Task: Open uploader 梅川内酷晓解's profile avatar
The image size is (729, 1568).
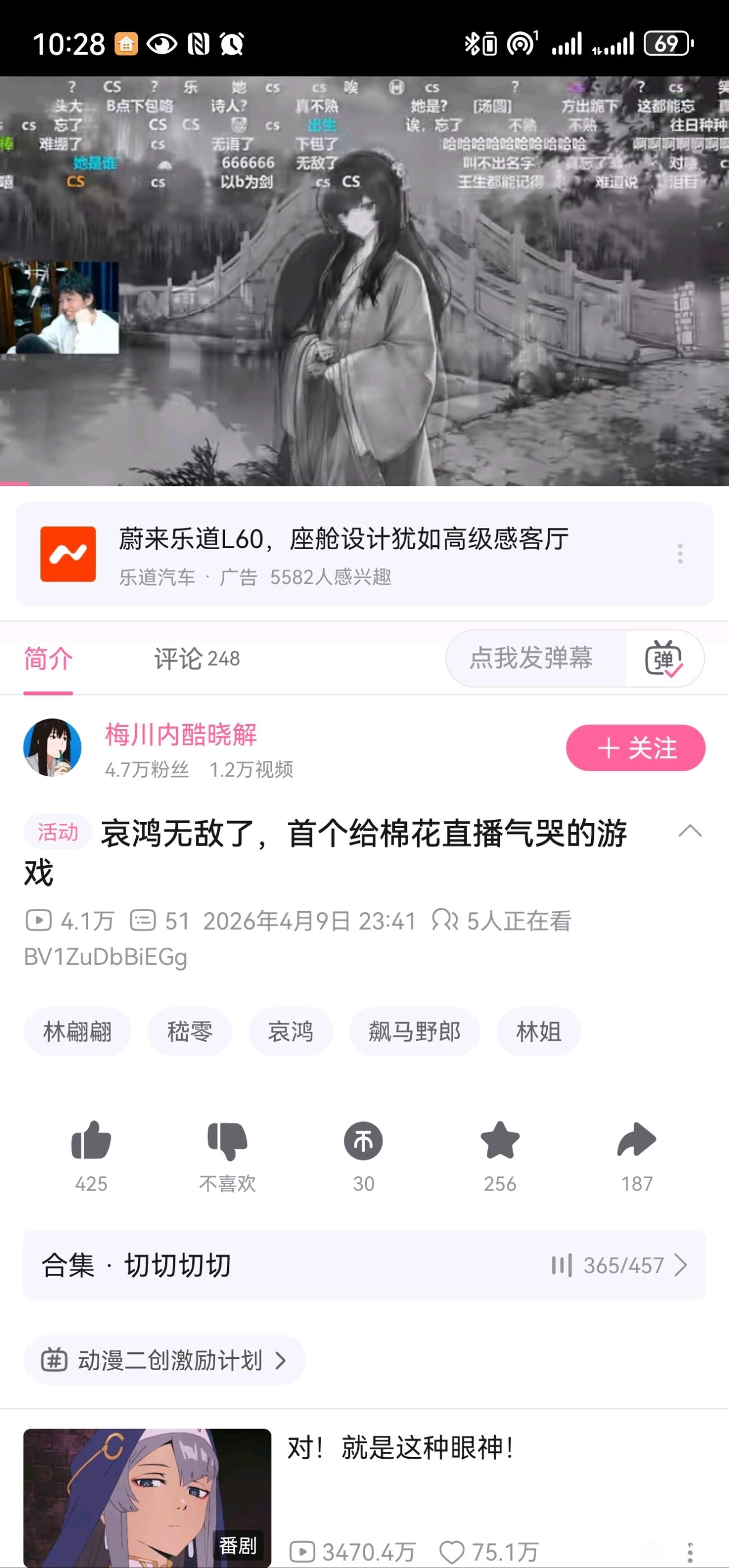Action: (x=52, y=748)
